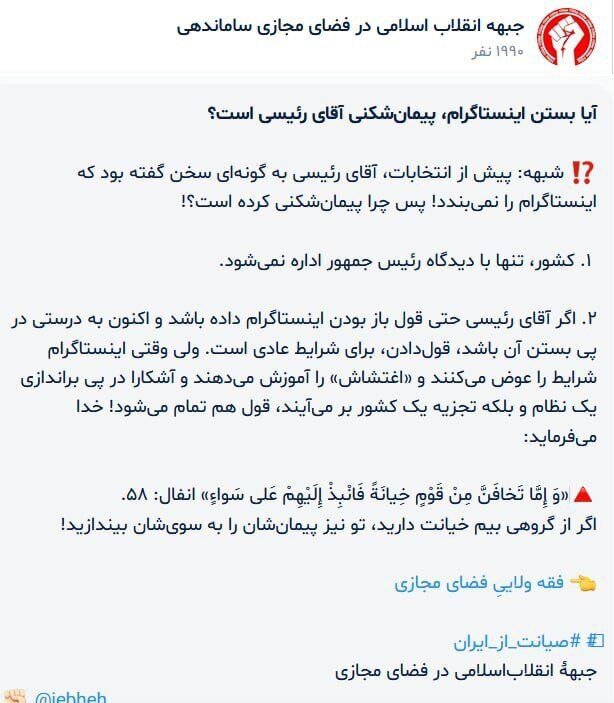Open the @jebheh mention link
Screen dimensions: 614x703
[x=69, y=697]
